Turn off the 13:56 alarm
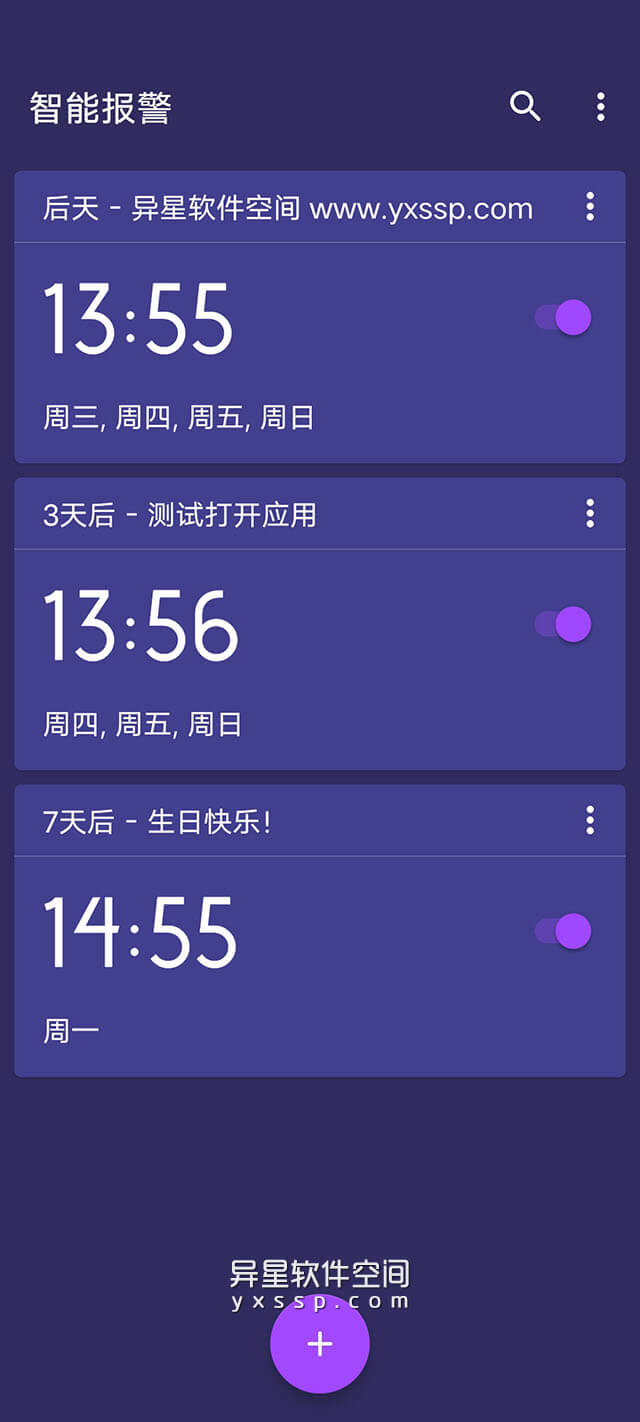This screenshot has height=1422, width=640. (x=564, y=625)
